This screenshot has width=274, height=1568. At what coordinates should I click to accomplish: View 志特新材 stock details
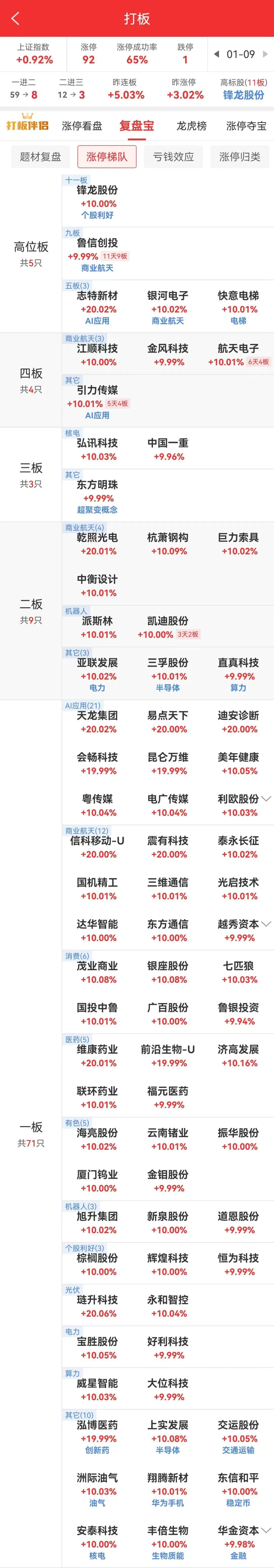point(97,296)
